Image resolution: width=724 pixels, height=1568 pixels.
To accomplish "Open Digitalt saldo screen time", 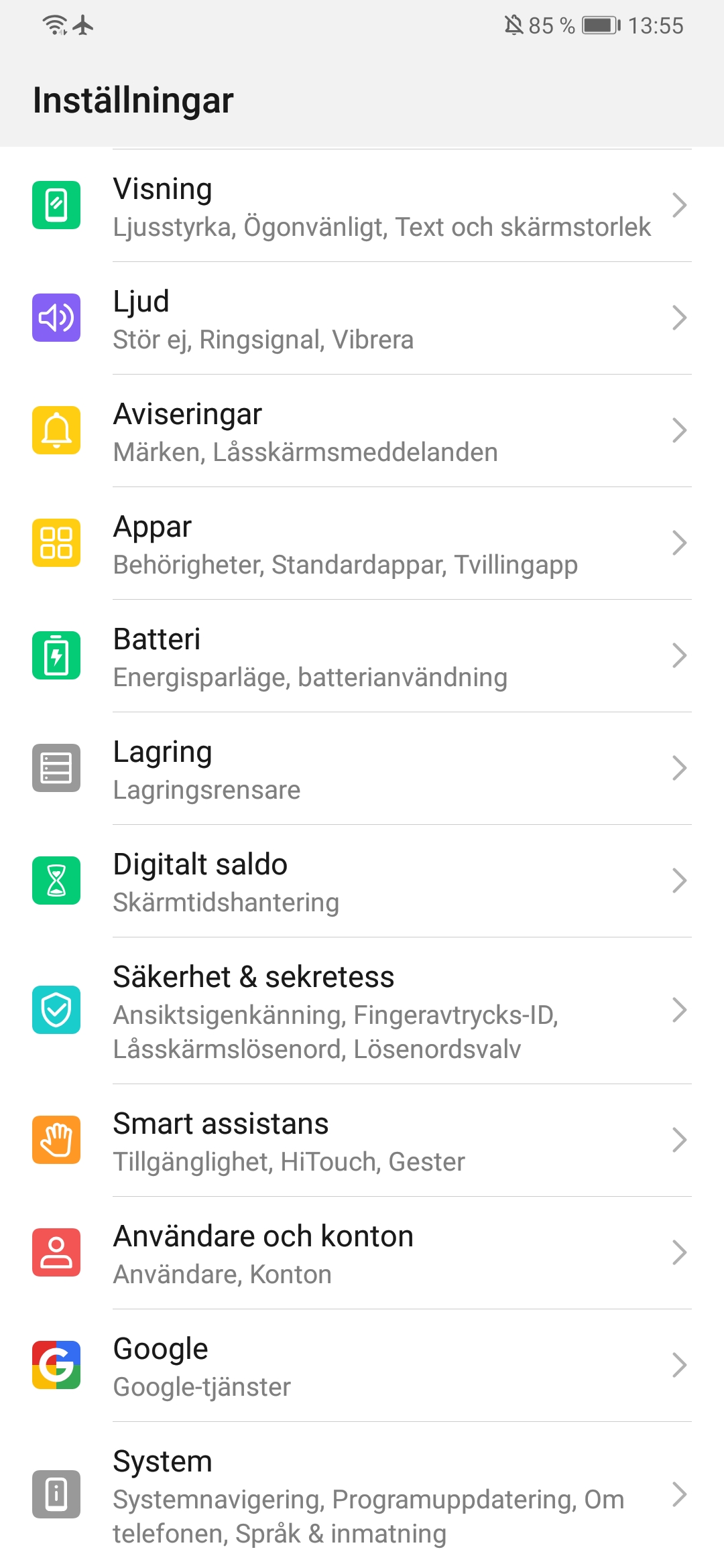I will [x=362, y=881].
